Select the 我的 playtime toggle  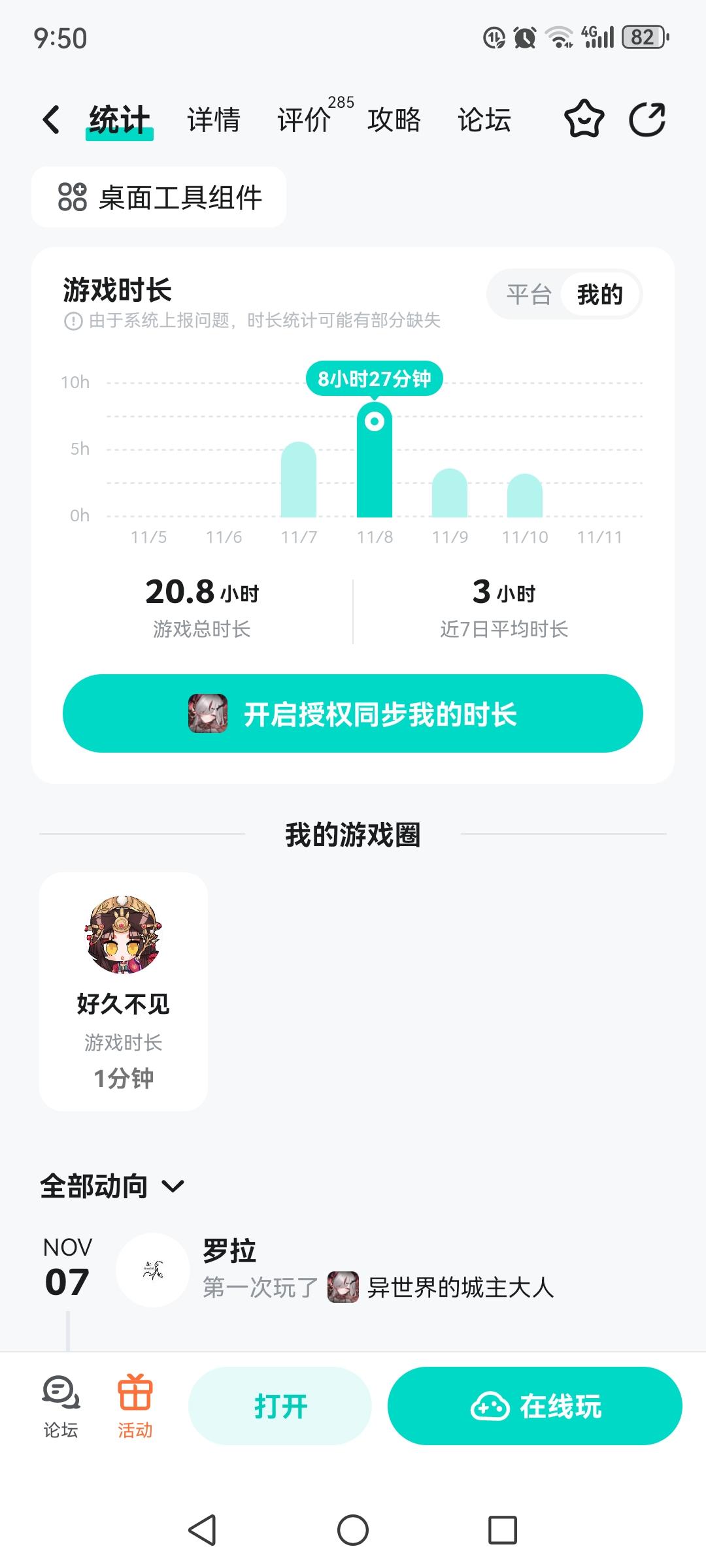[600, 295]
